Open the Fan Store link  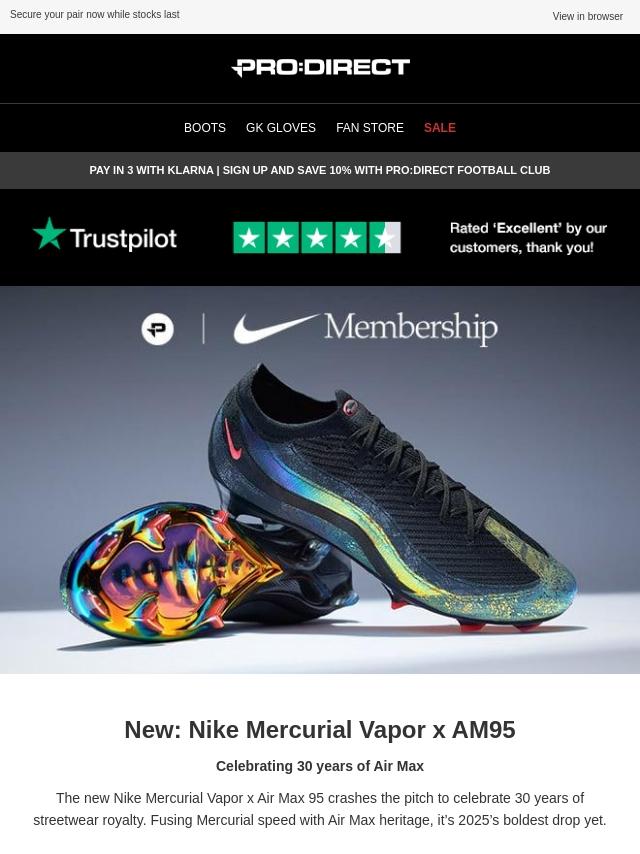[369, 128]
